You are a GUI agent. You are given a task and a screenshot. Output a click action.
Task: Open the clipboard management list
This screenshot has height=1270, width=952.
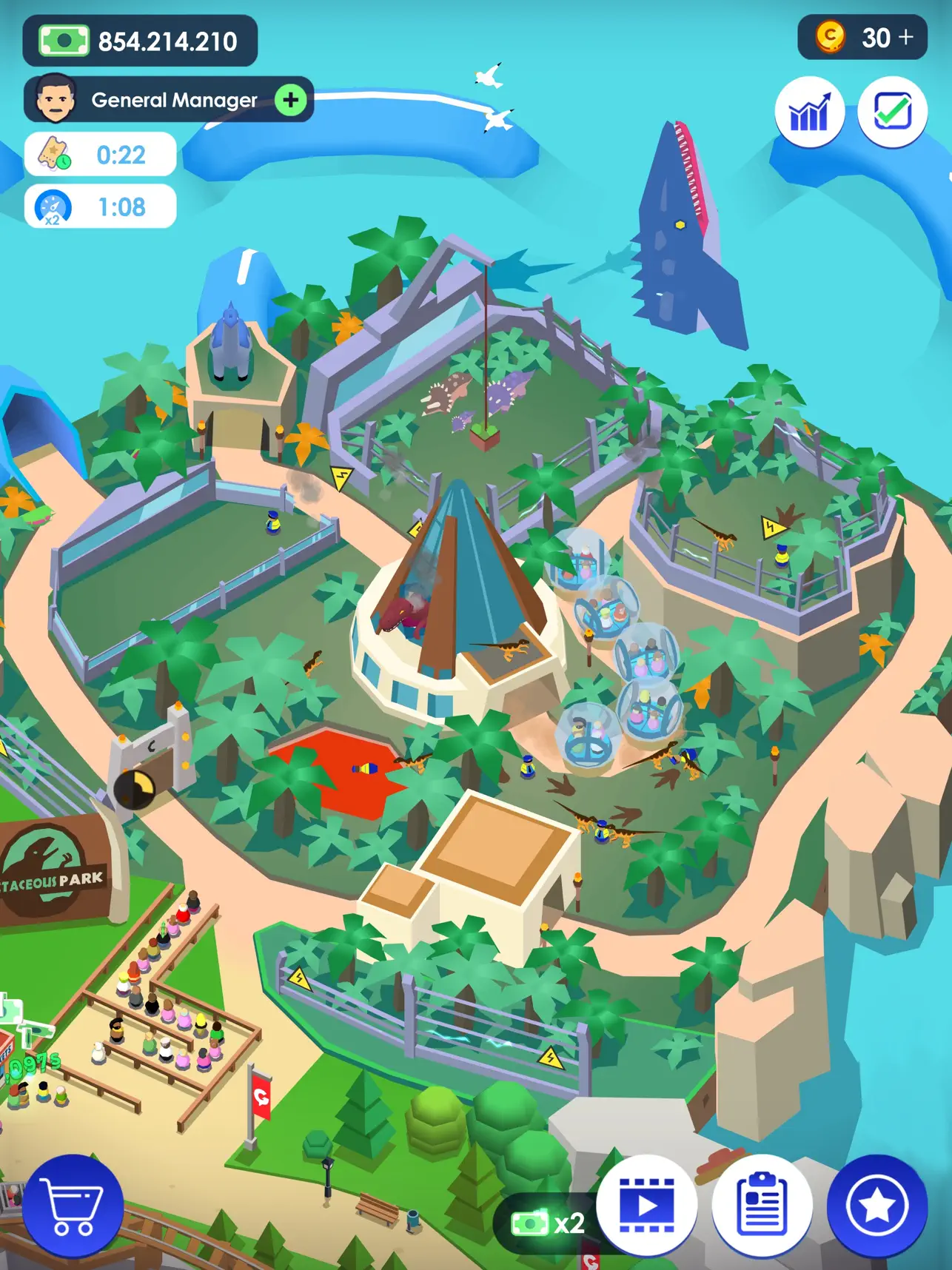(x=762, y=1206)
